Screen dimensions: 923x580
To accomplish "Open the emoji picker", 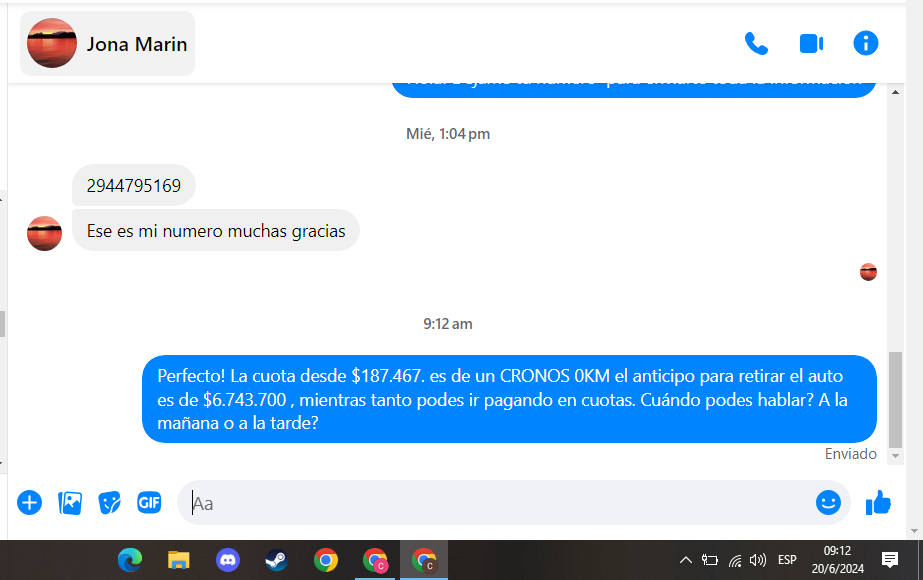I will 828,503.
